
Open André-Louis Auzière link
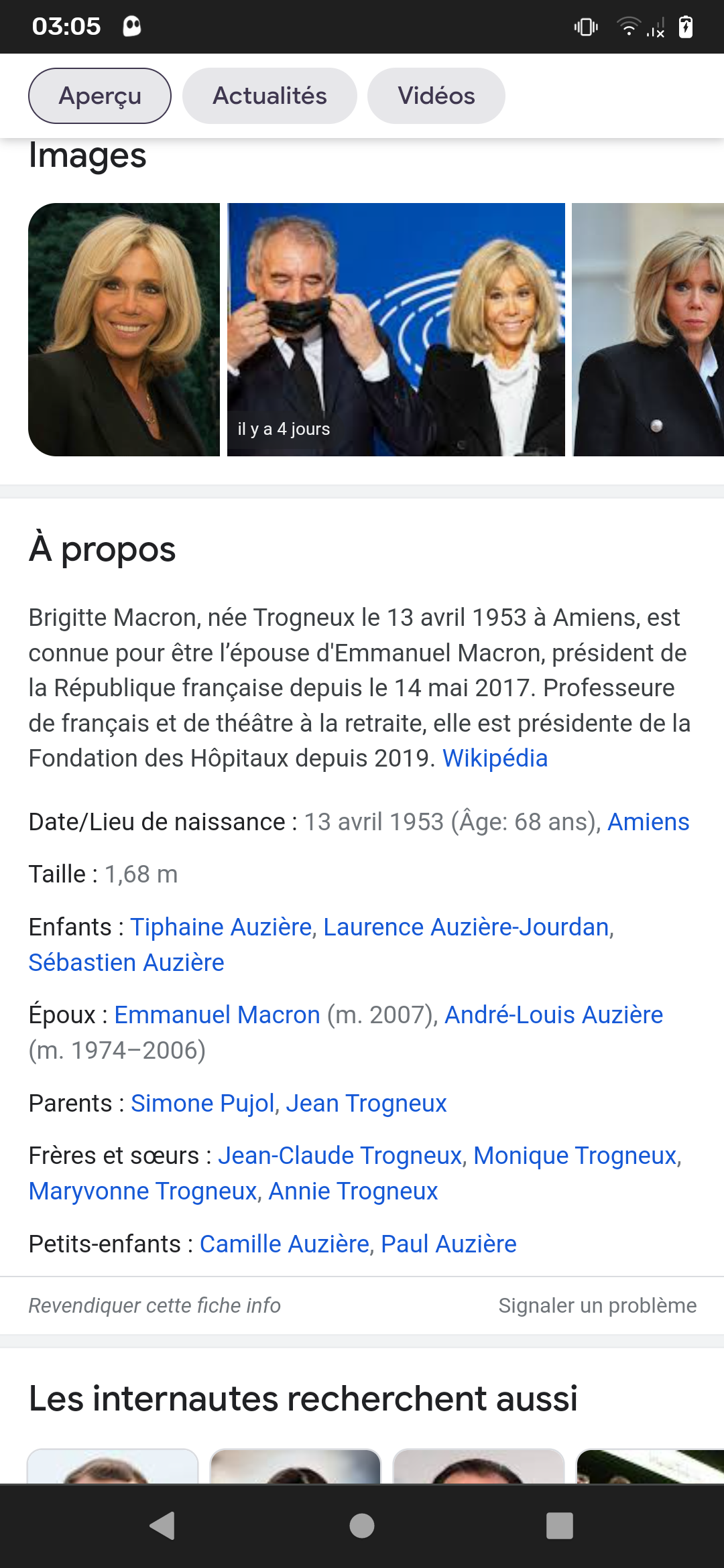point(553,1015)
